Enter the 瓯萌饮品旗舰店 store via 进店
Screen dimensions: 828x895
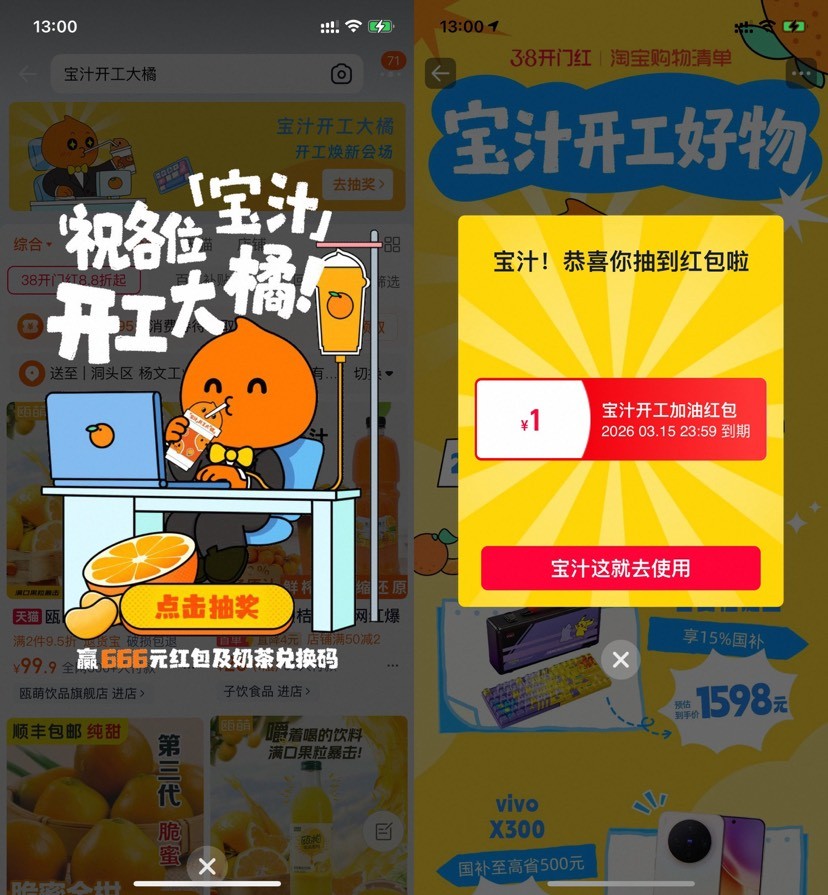click(x=122, y=690)
